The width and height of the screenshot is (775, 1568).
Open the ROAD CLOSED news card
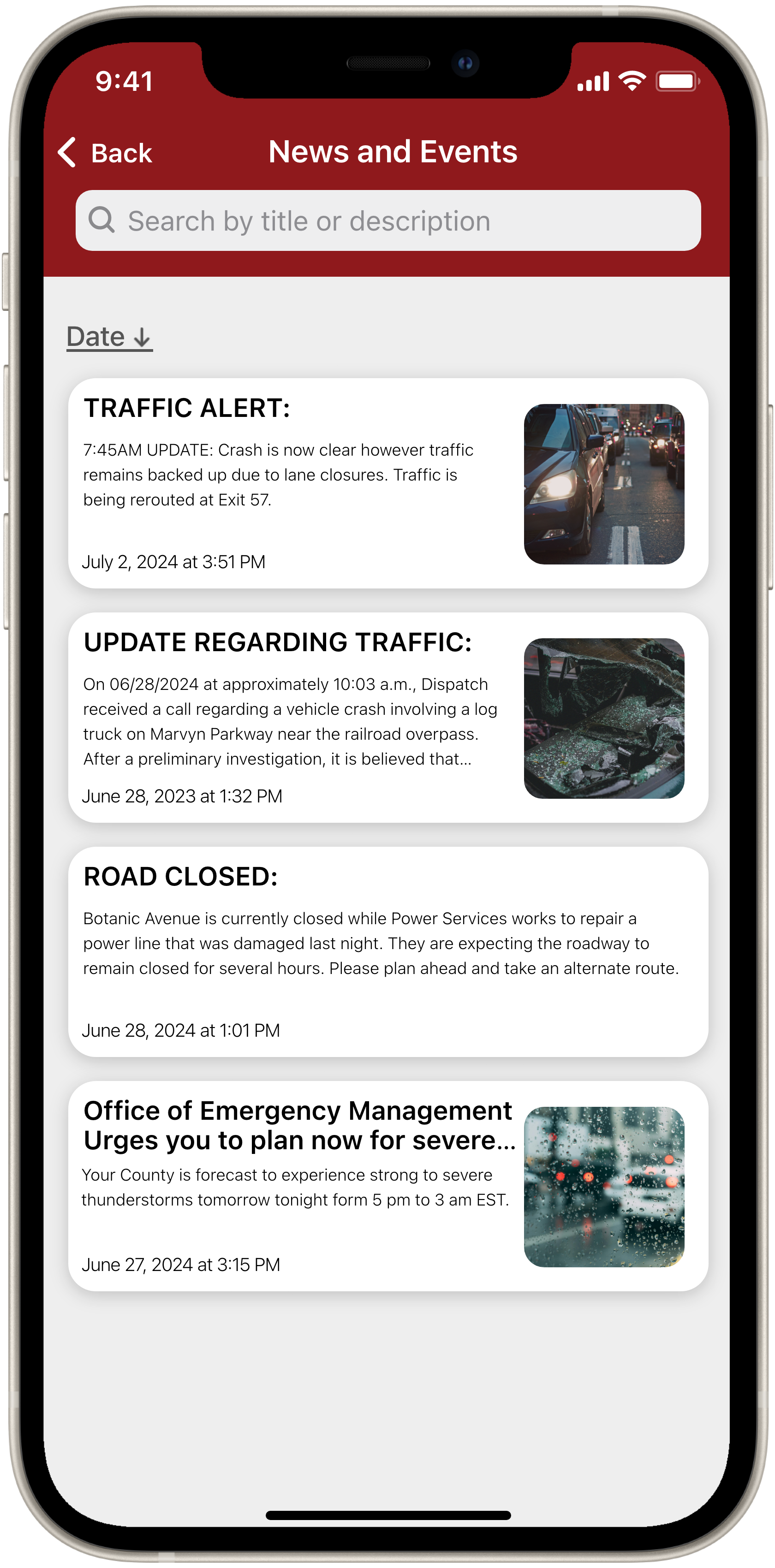coord(388,952)
